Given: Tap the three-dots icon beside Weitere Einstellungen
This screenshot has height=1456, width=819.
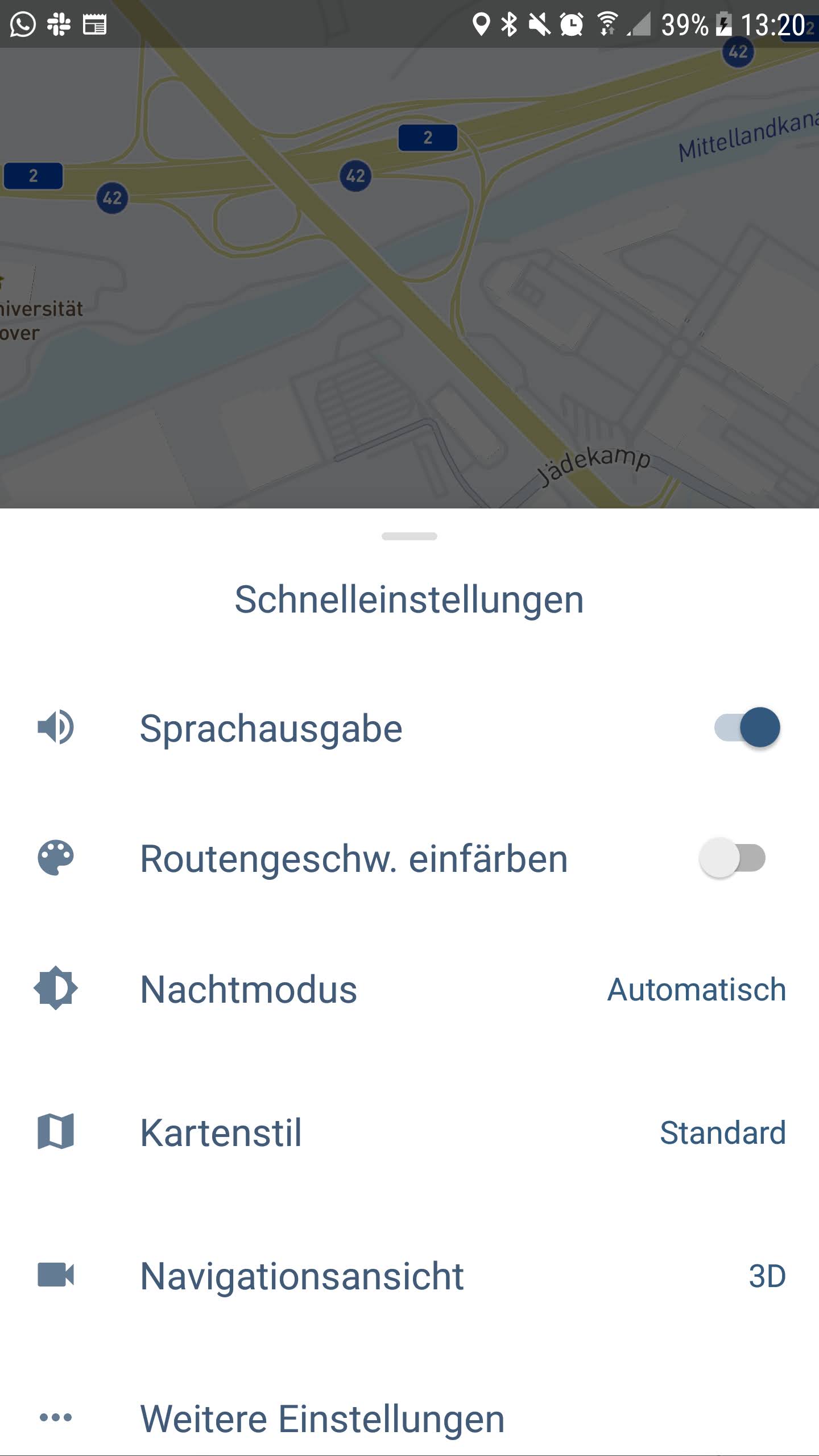Looking at the screenshot, I should [x=55, y=1417].
